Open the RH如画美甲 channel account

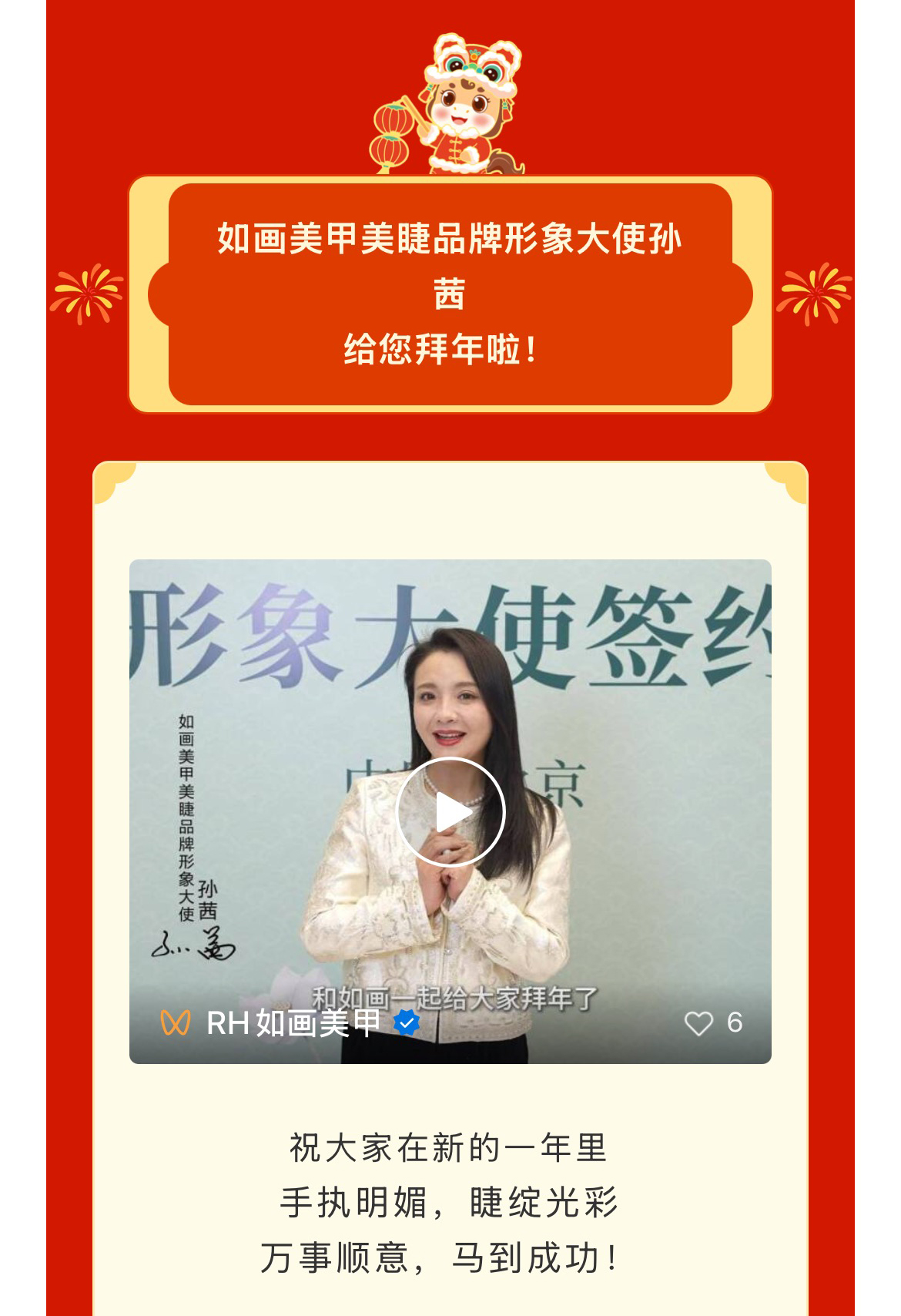pyautogui.click(x=293, y=1023)
